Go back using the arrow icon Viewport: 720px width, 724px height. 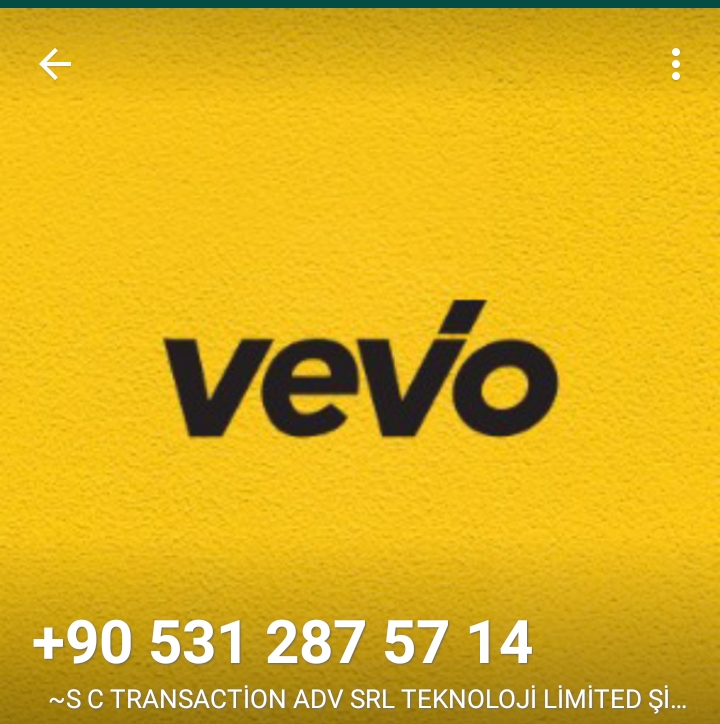[55, 64]
